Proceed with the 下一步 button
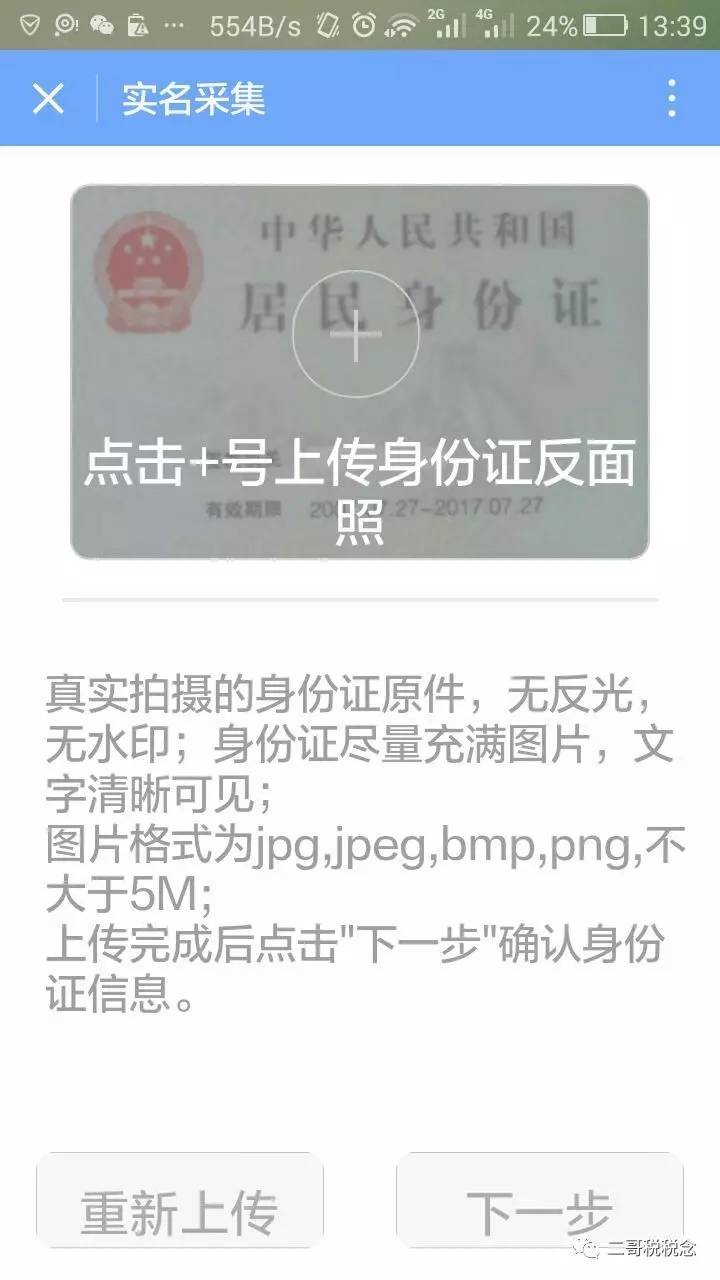 pyautogui.click(x=540, y=1212)
